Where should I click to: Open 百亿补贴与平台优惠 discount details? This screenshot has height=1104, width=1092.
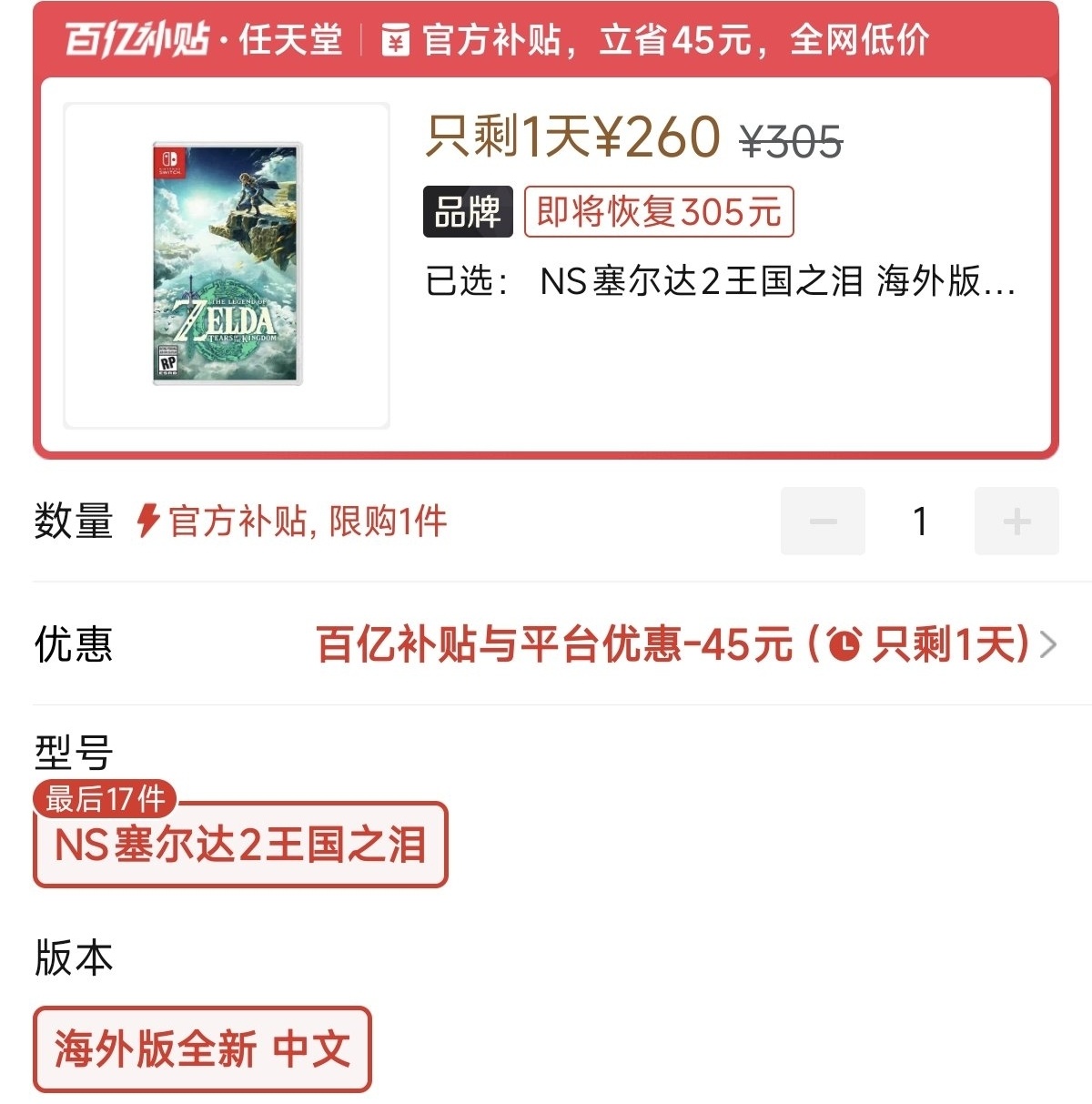[685, 644]
